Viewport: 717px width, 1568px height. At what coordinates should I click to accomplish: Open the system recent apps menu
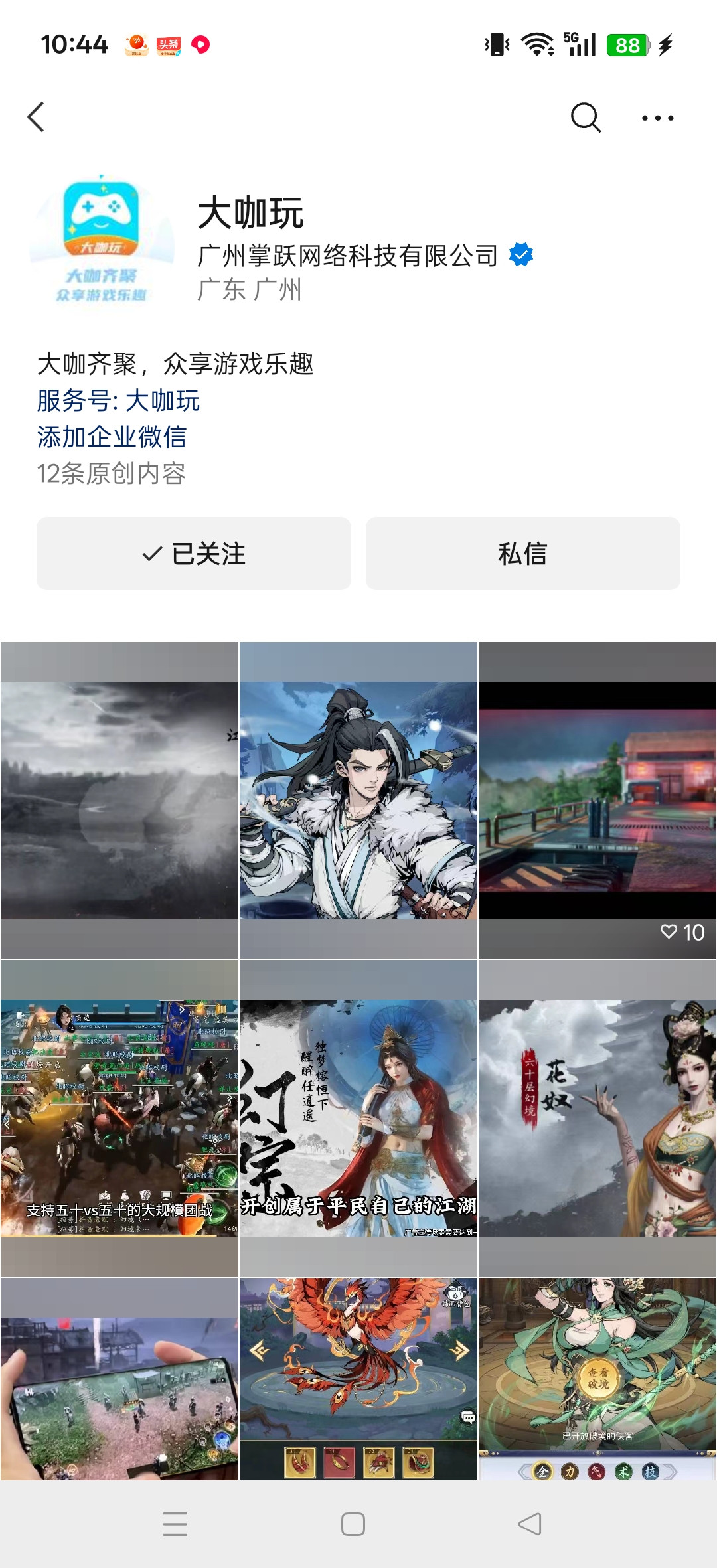[175, 1524]
